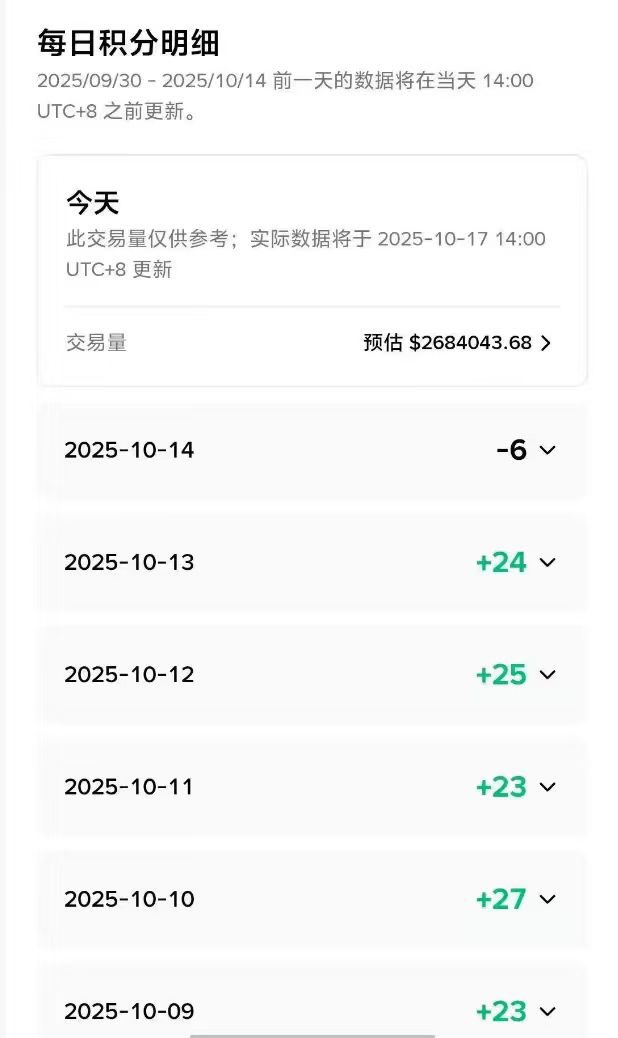Expand the 2025-10-13 points row
Image resolution: width=618 pixels, height=1038 pixels.
click(x=546, y=562)
